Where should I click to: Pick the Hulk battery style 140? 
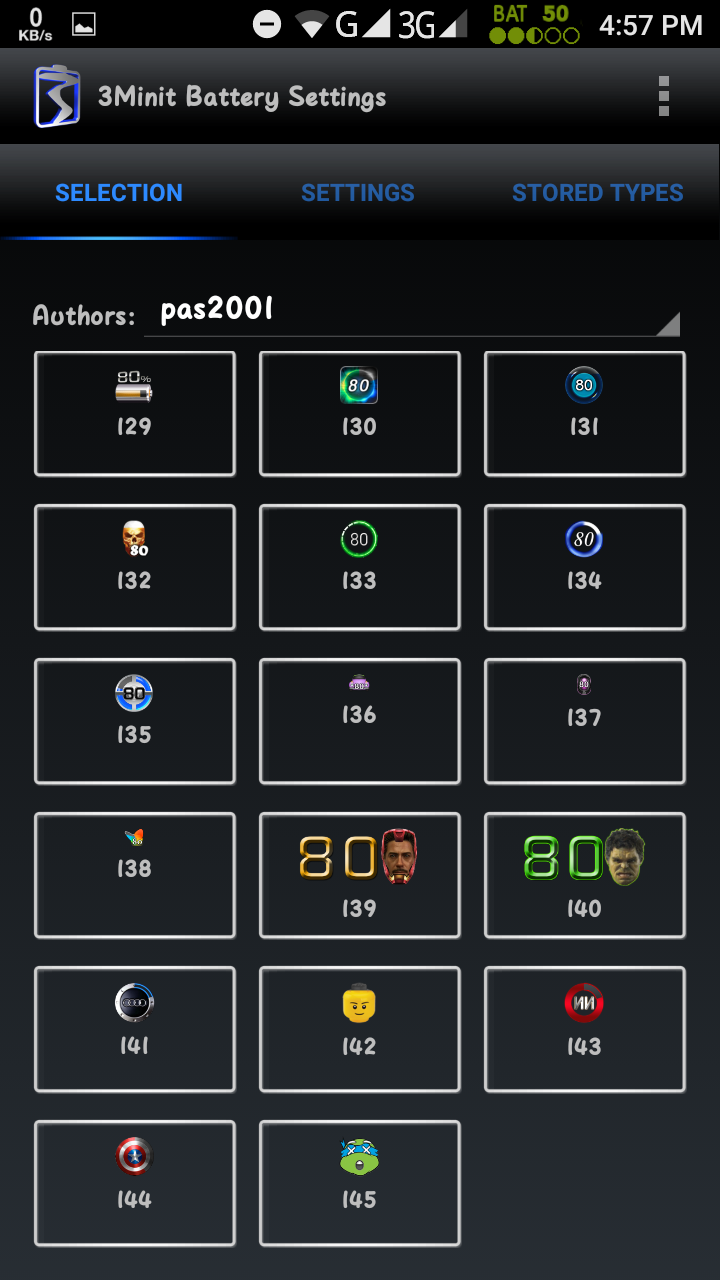tap(584, 875)
